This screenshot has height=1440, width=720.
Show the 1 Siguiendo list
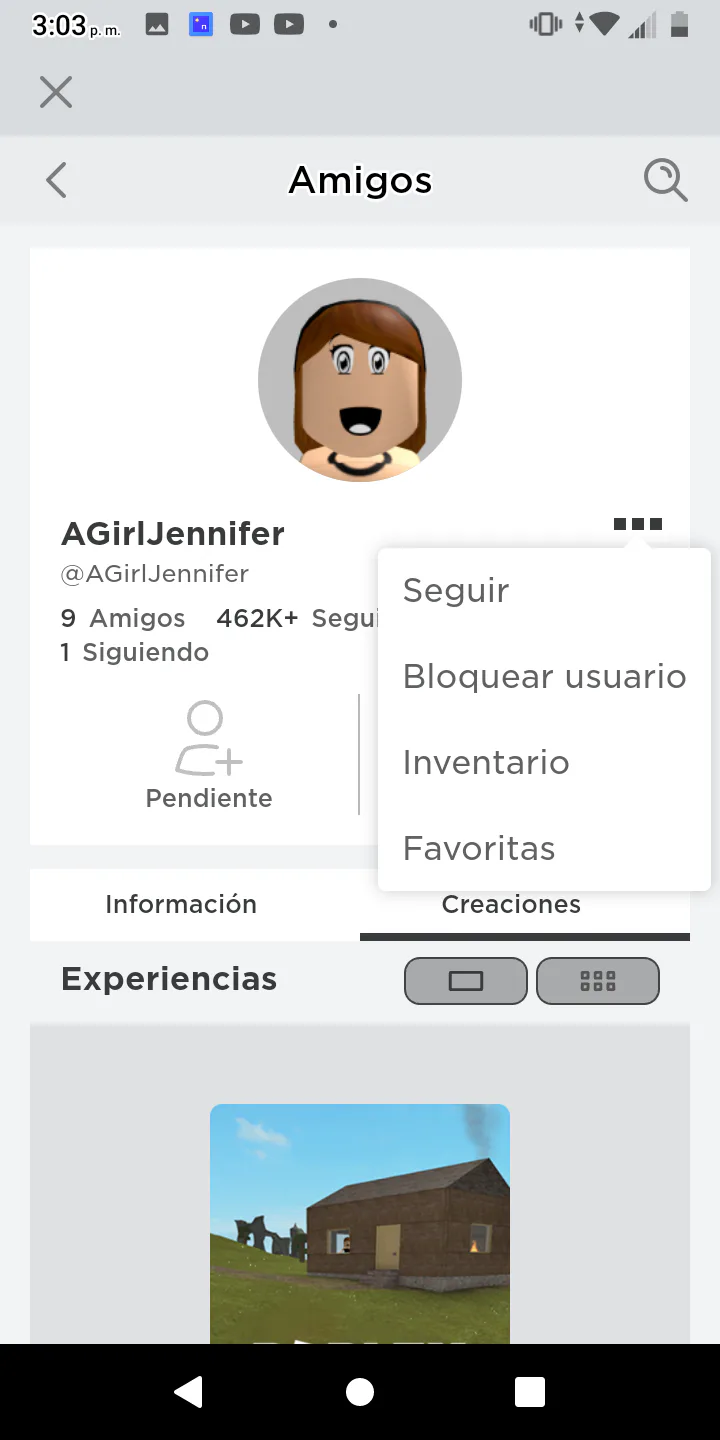135,653
